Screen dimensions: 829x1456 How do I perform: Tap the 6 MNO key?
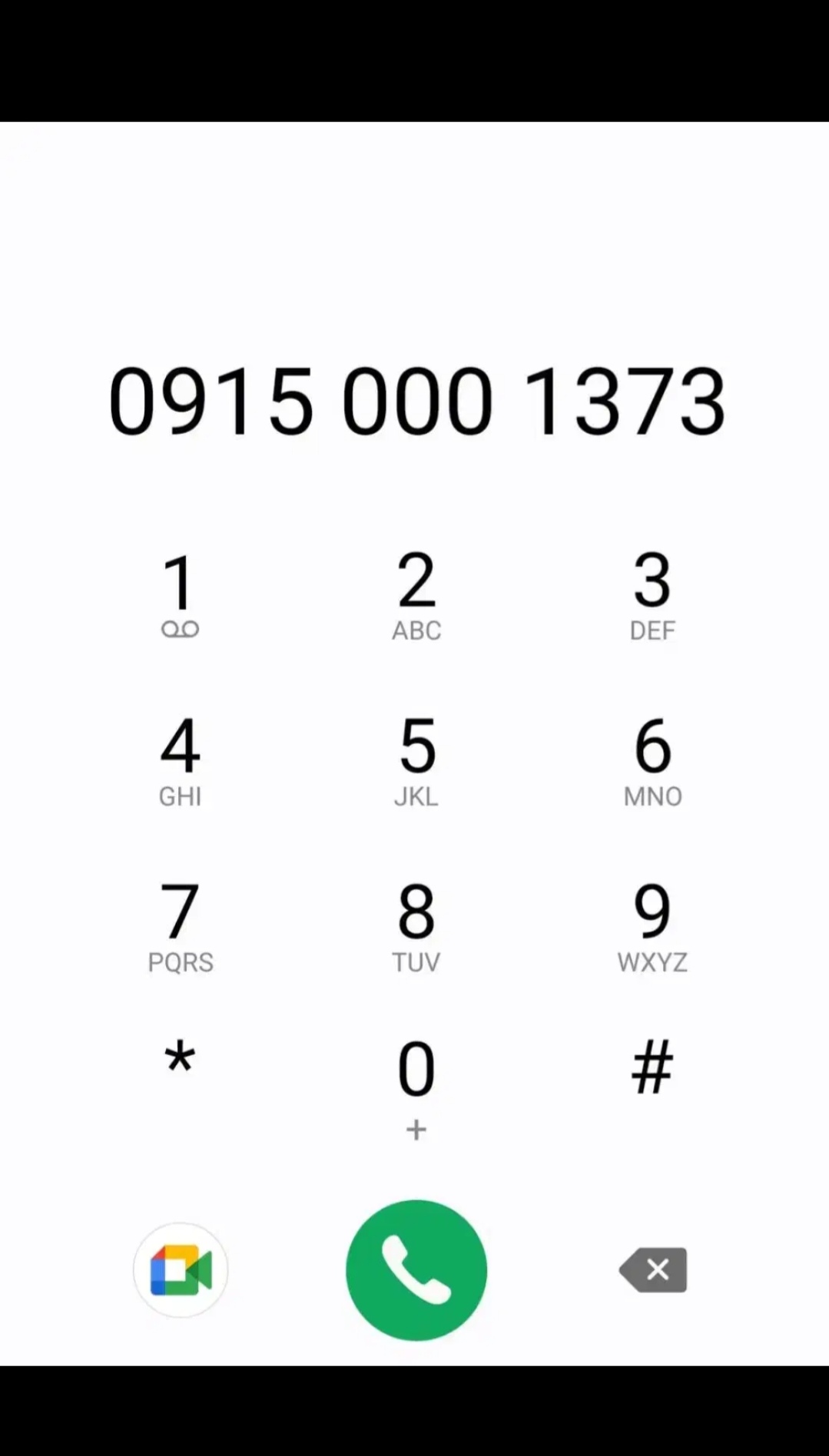click(652, 759)
